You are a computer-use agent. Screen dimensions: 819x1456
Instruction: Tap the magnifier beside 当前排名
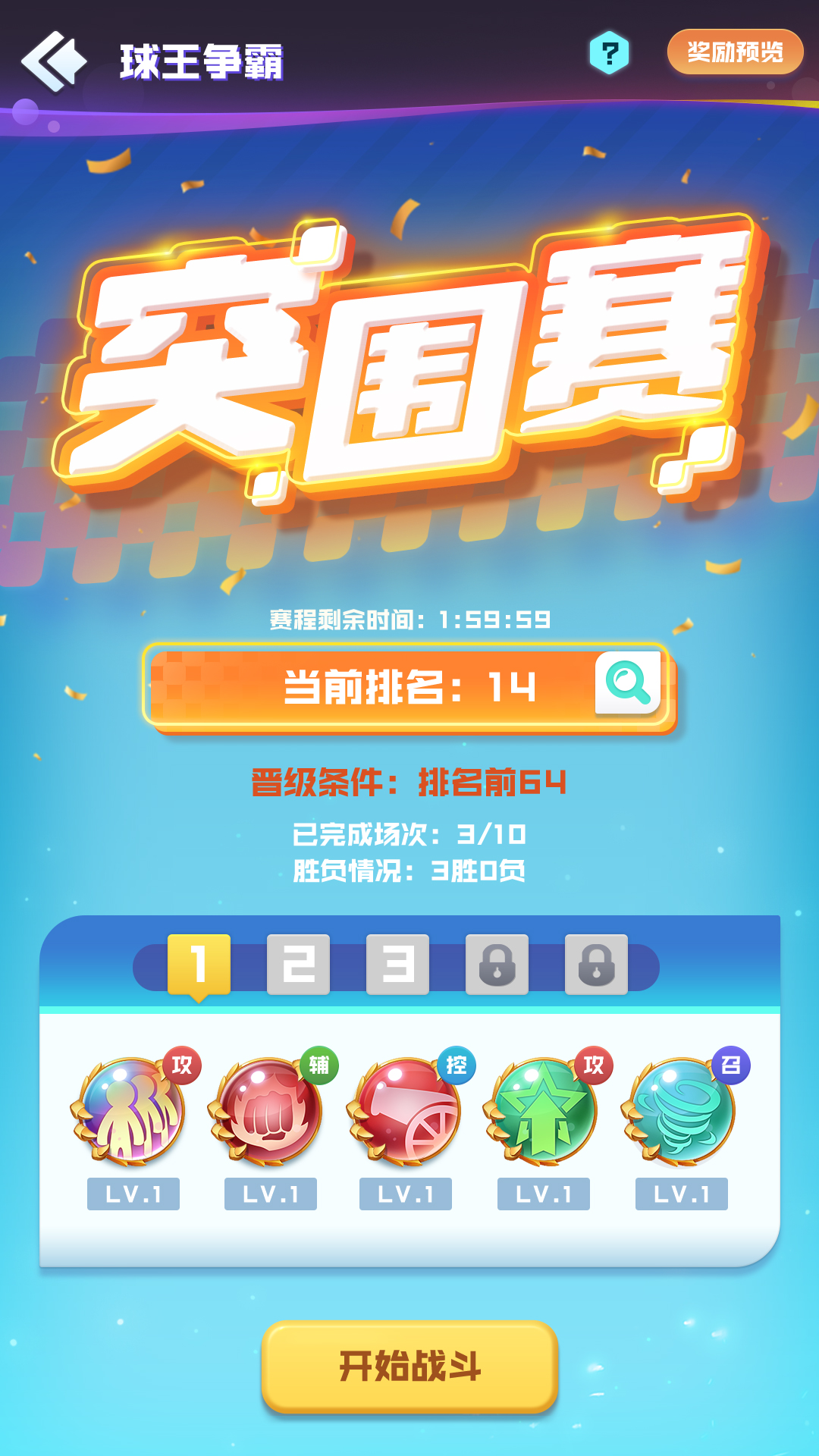(628, 683)
